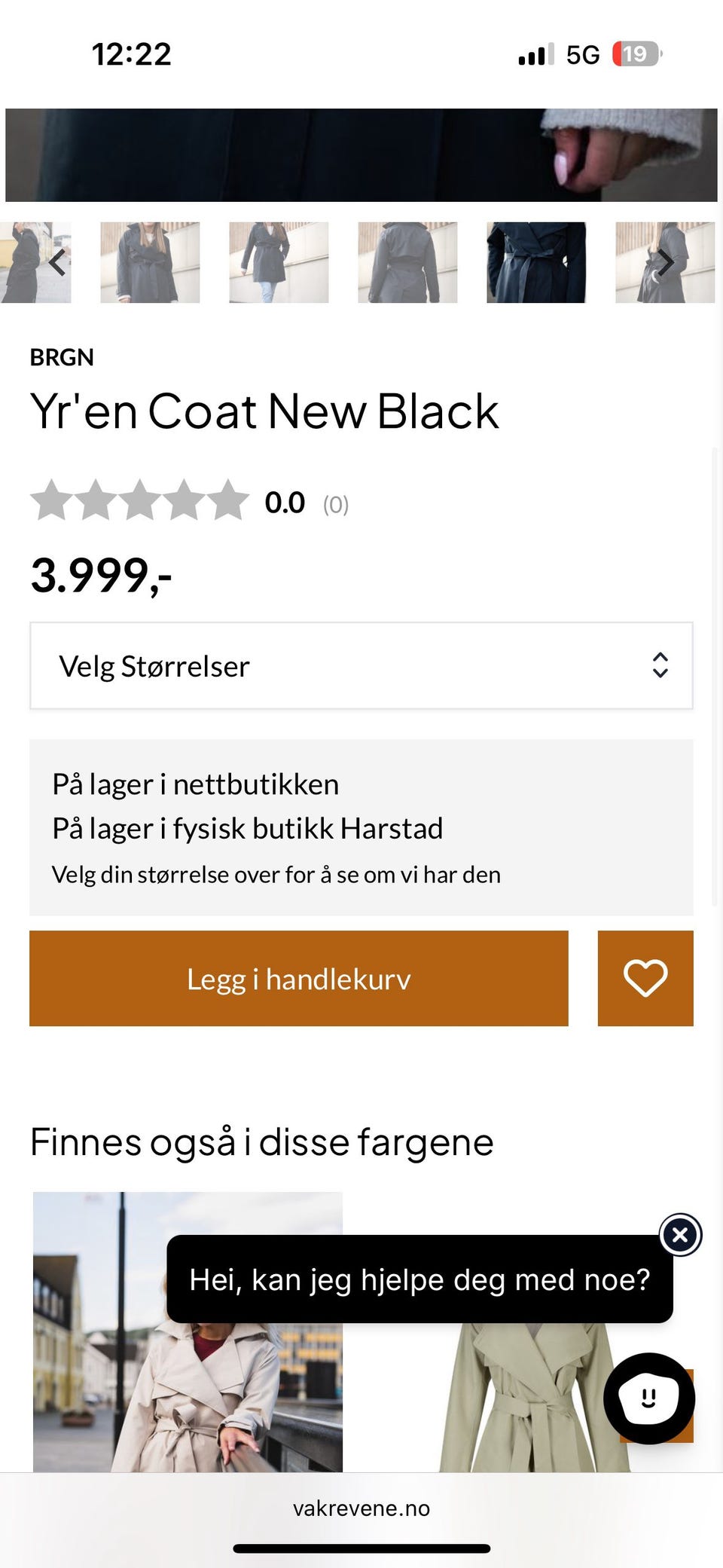Select the back-view coat thumbnail
Screen dimensions: 723x1568
[x=408, y=262]
